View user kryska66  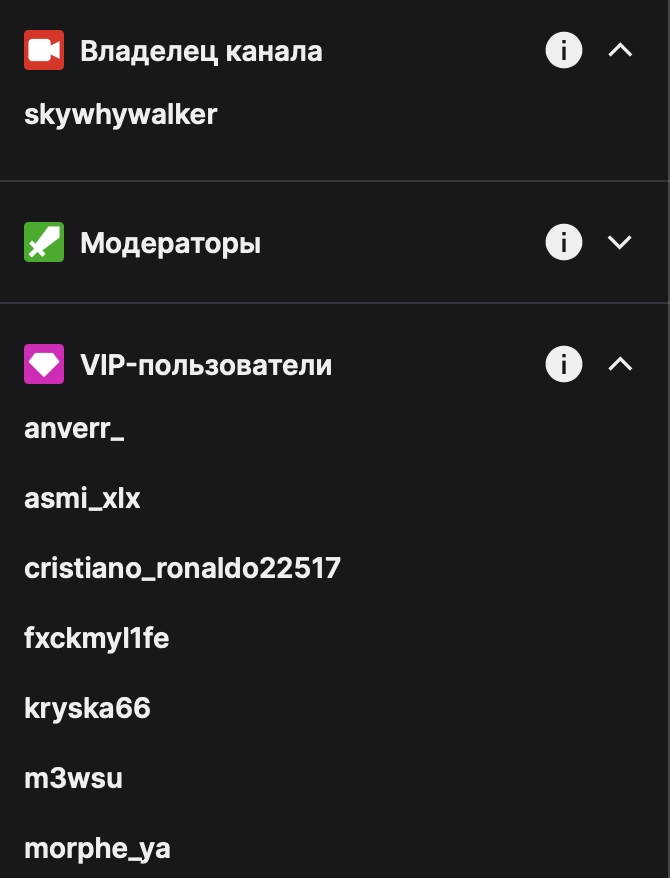coord(87,709)
